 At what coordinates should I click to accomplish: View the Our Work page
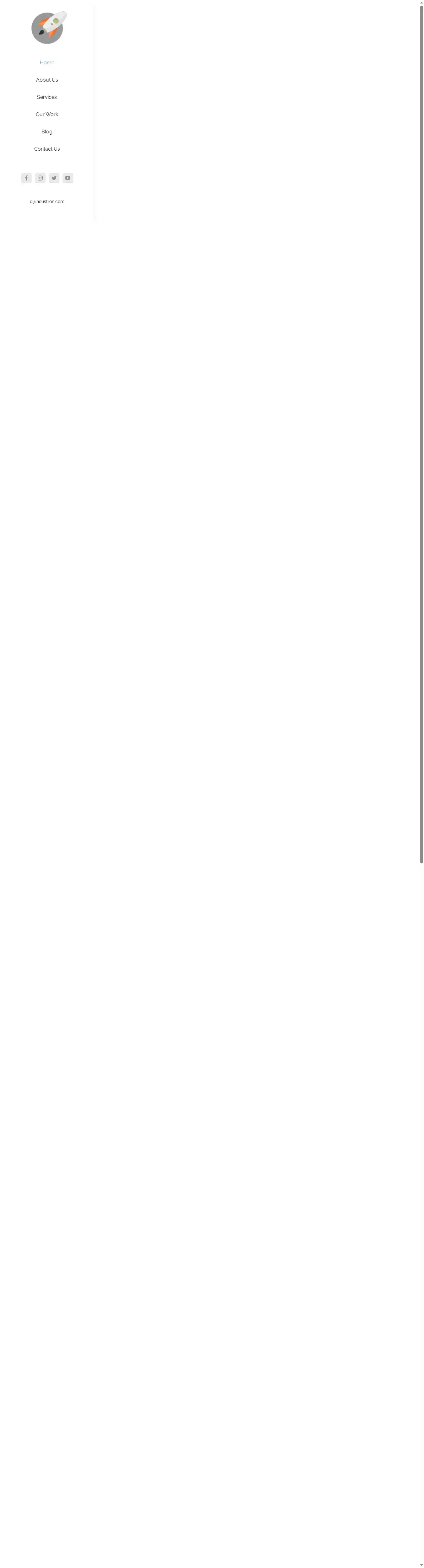point(47,115)
